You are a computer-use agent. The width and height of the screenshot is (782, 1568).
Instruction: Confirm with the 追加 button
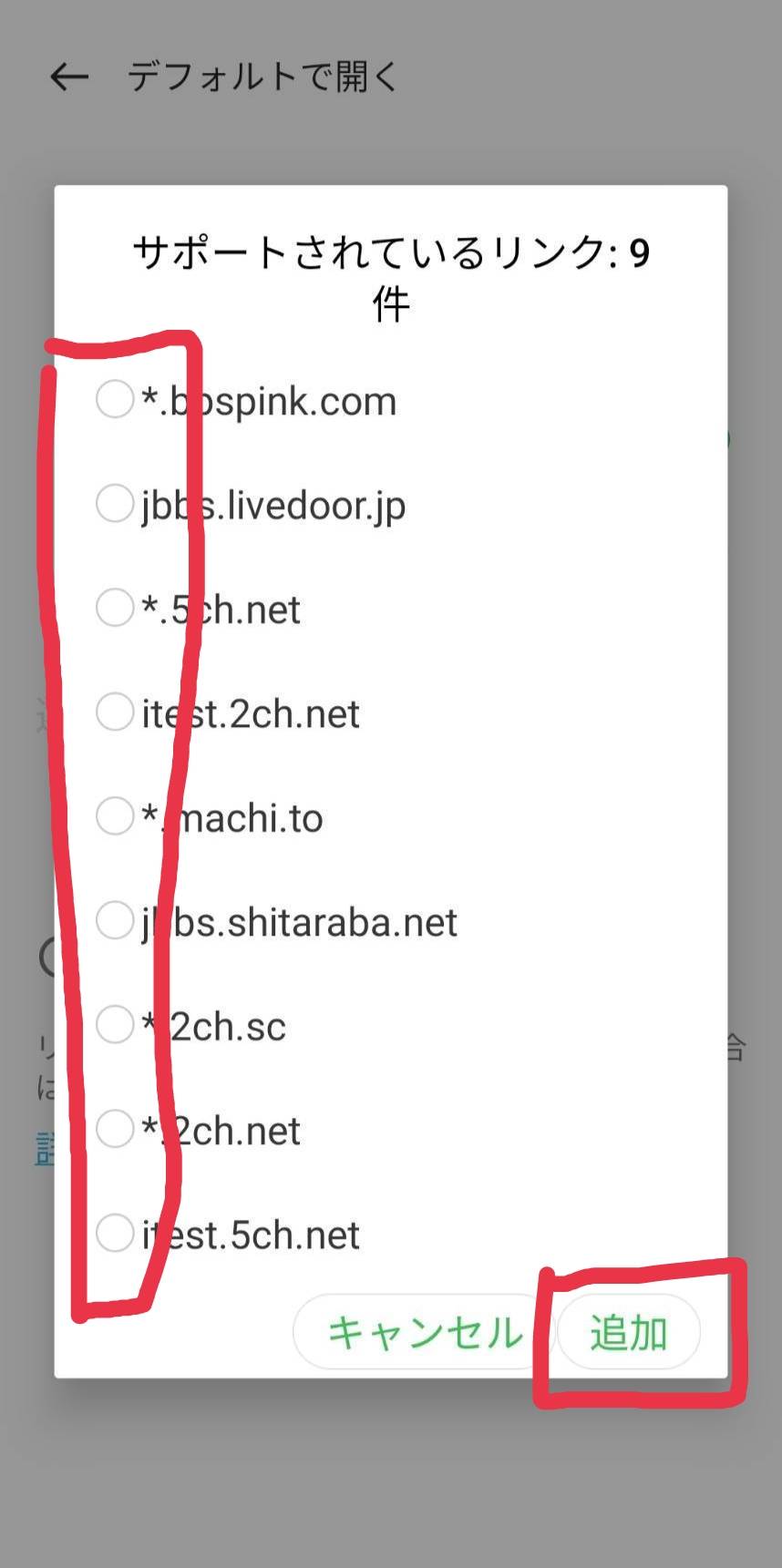click(x=629, y=1332)
